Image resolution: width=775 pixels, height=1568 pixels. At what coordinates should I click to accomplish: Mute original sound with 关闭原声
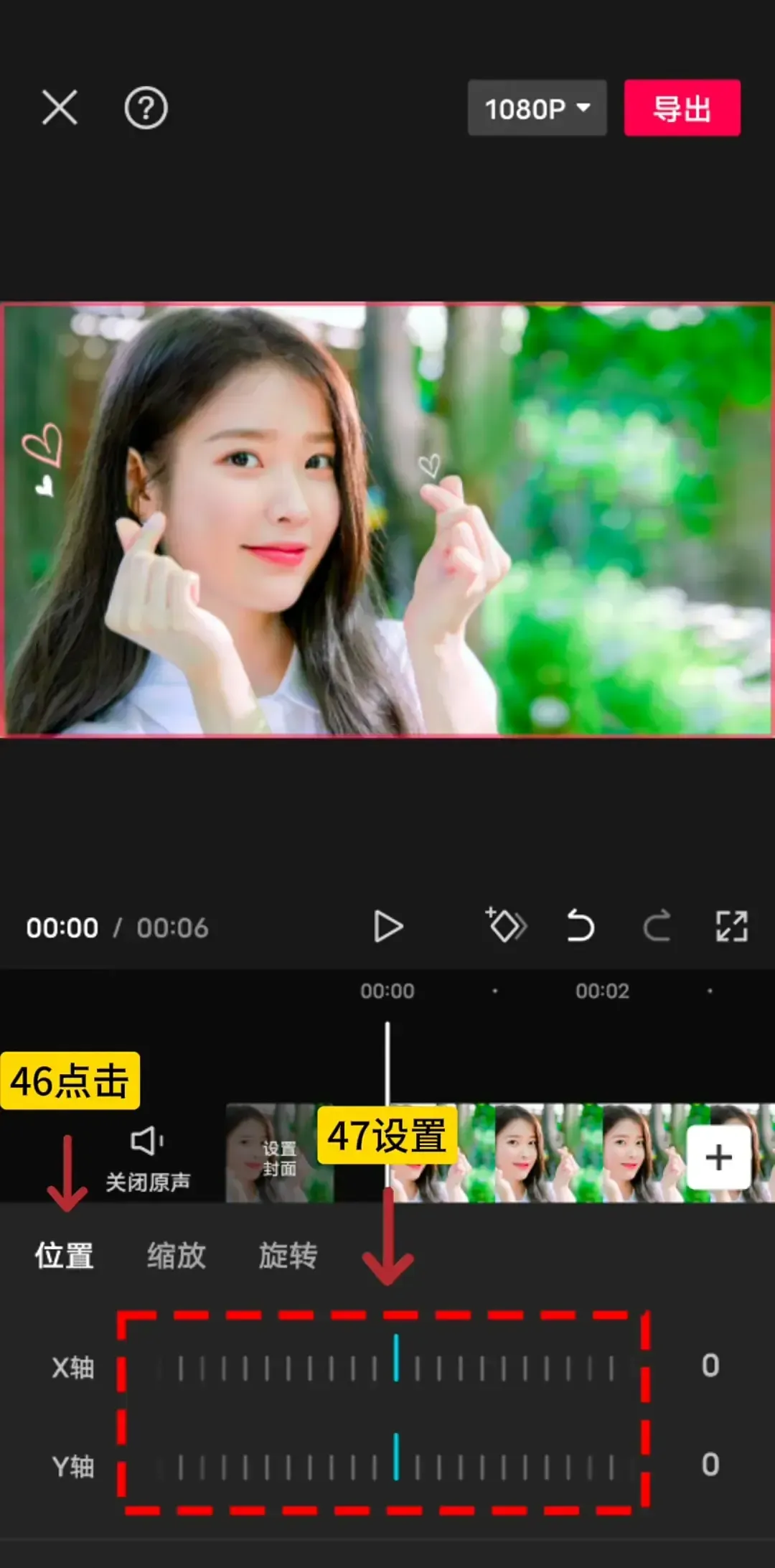click(147, 1159)
